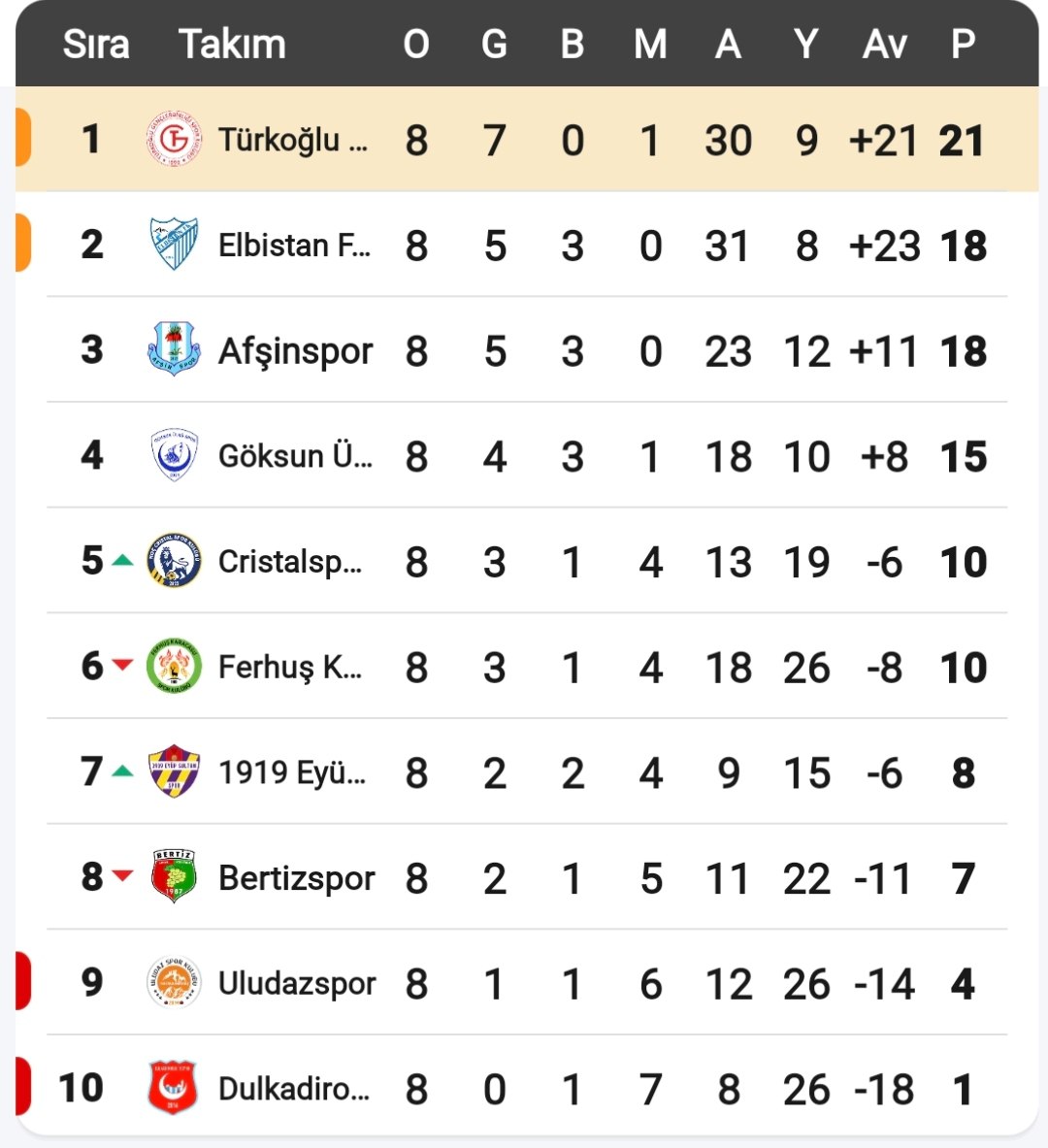Open Ferhuş K... team row

tap(289, 668)
